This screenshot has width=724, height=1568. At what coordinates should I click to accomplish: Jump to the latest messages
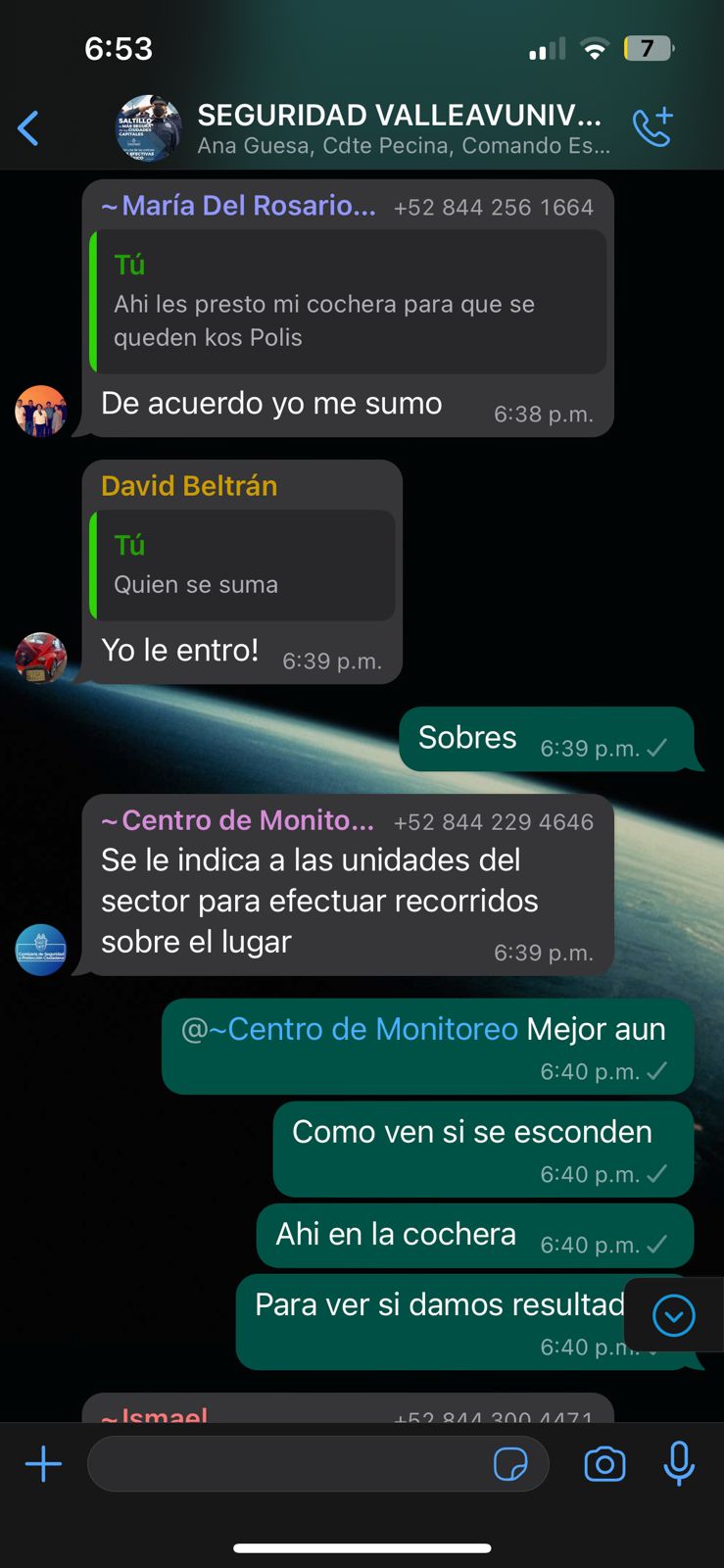[x=674, y=1315]
